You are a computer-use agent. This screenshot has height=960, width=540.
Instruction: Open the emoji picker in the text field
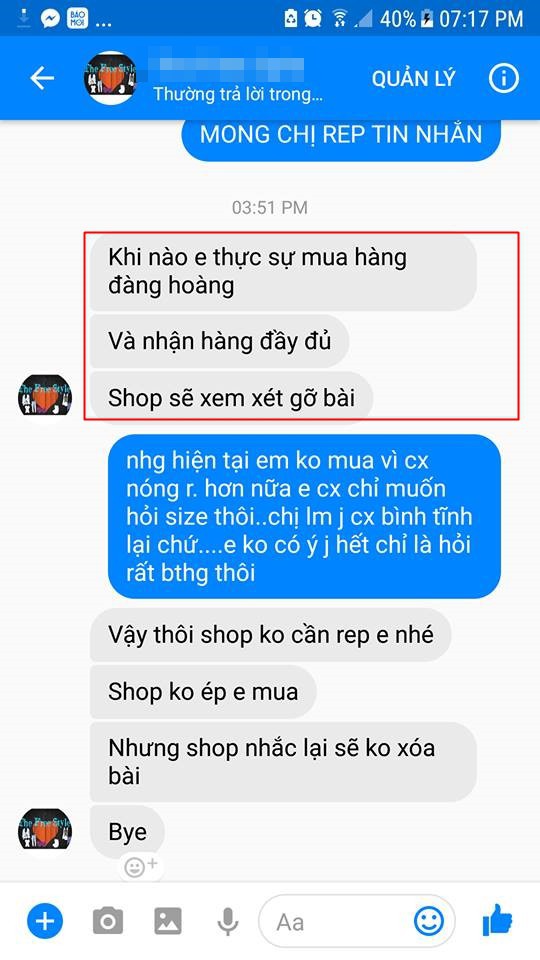pyautogui.click(x=429, y=921)
